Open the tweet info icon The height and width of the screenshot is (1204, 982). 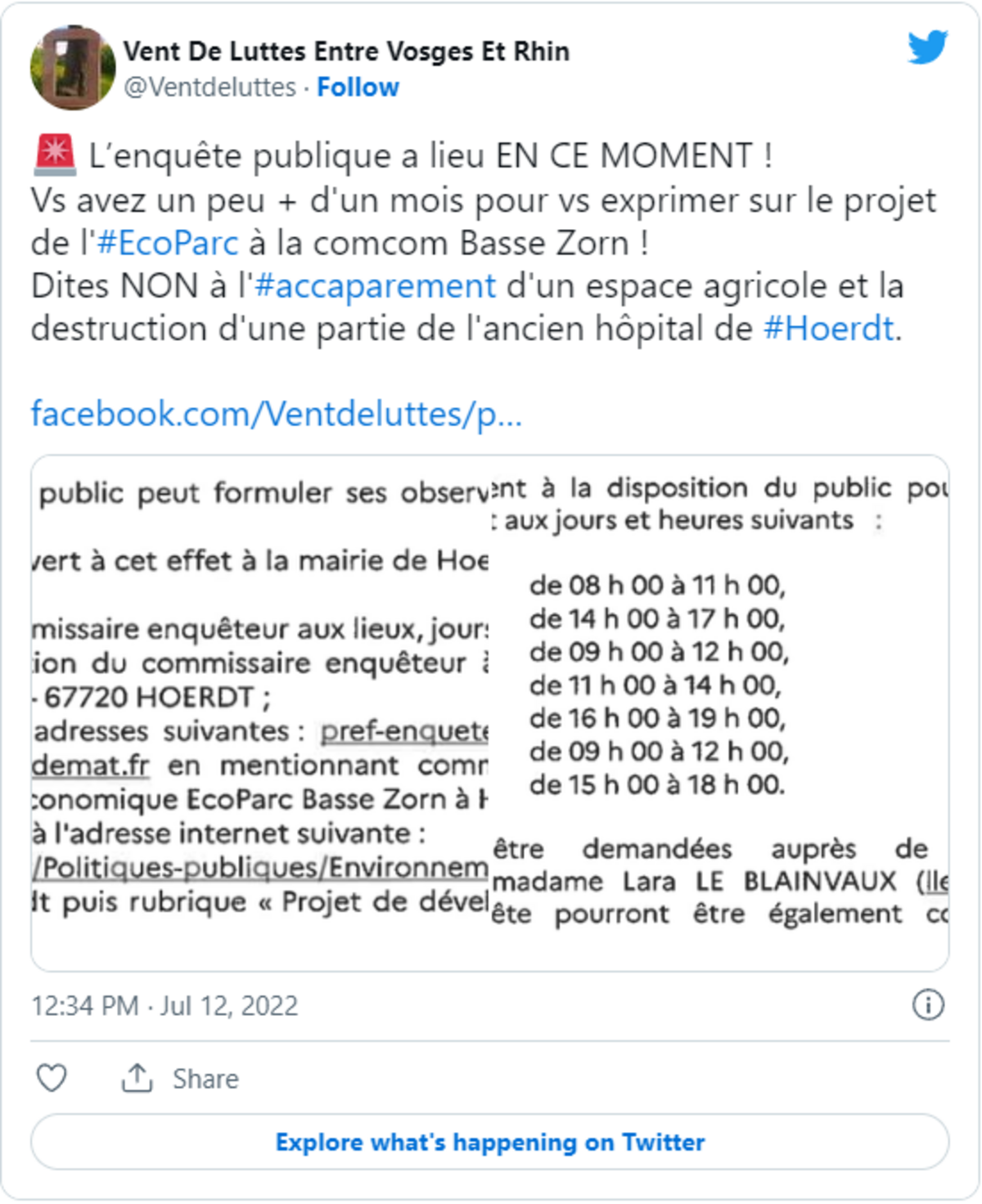click(927, 1004)
